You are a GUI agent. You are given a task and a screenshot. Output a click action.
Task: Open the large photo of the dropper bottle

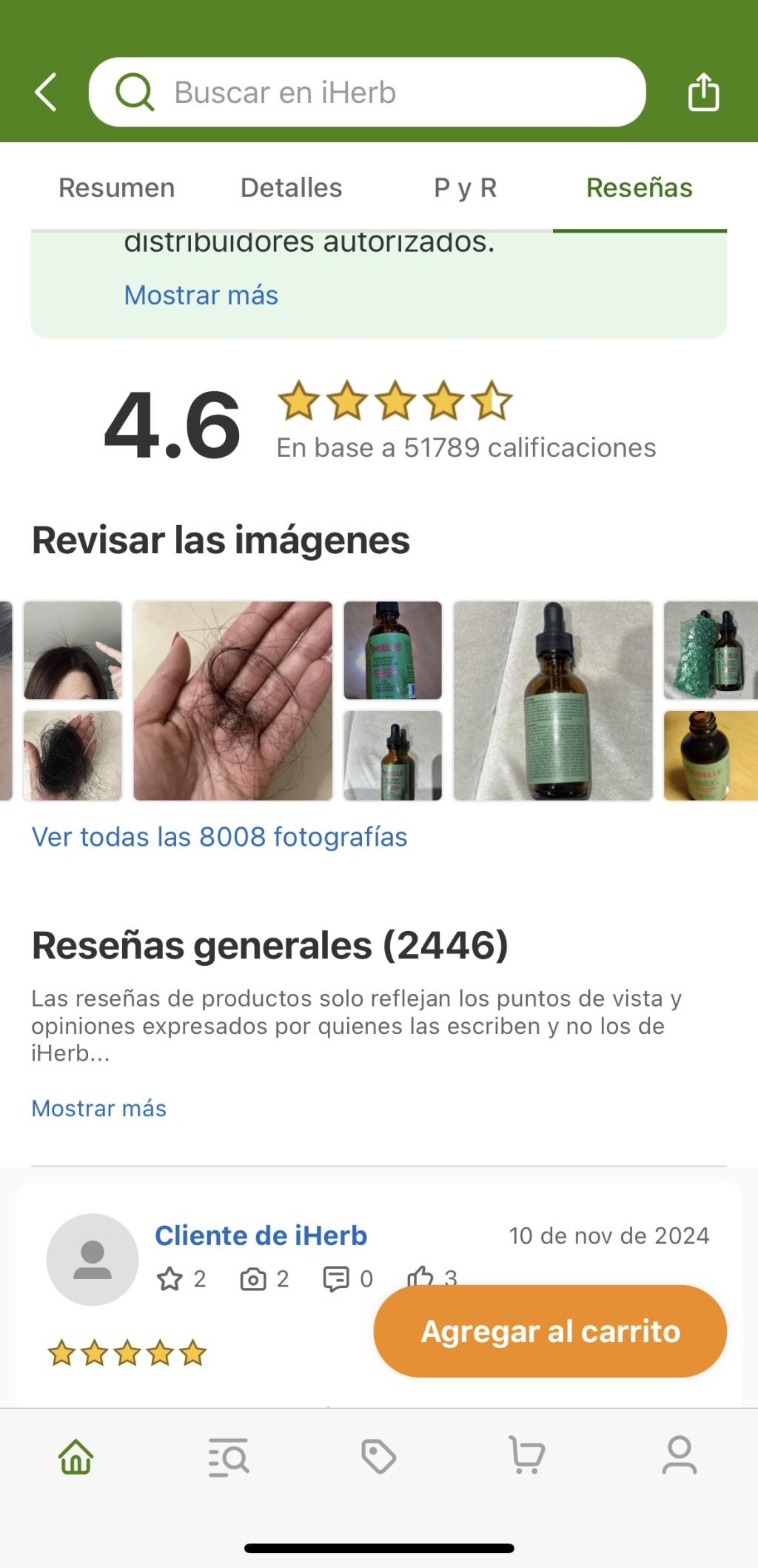coord(553,701)
